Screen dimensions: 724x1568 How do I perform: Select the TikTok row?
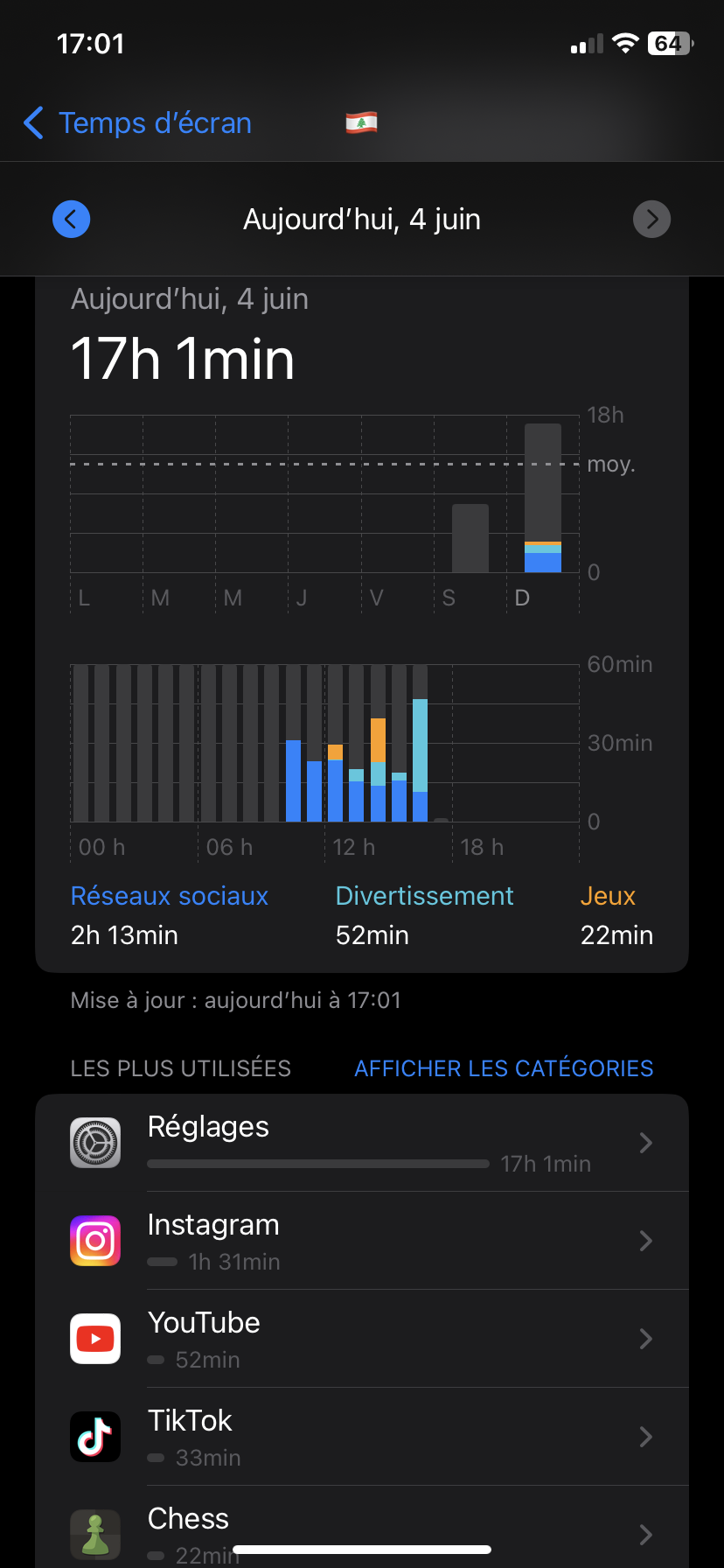coord(362,1437)
